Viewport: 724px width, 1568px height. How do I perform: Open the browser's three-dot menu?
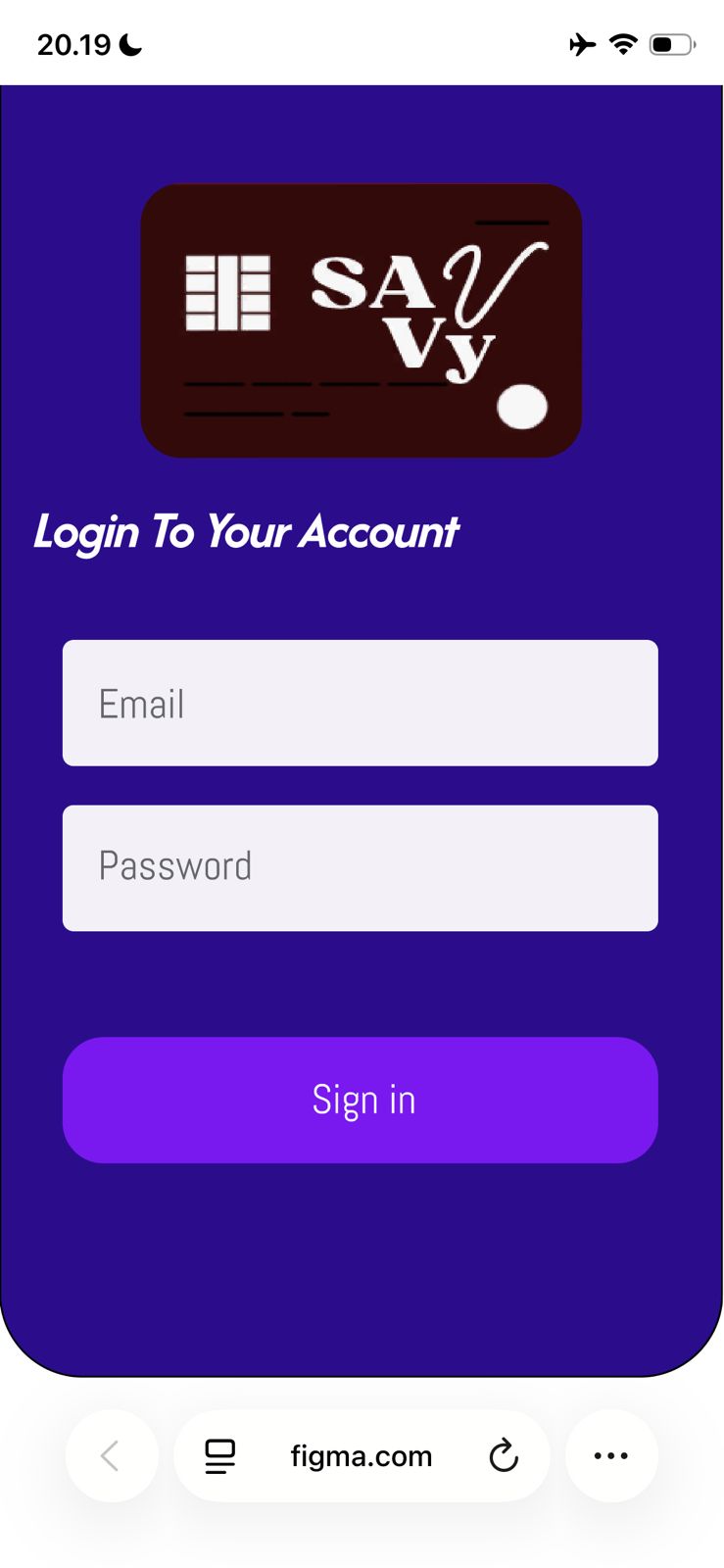point(611,1456)
